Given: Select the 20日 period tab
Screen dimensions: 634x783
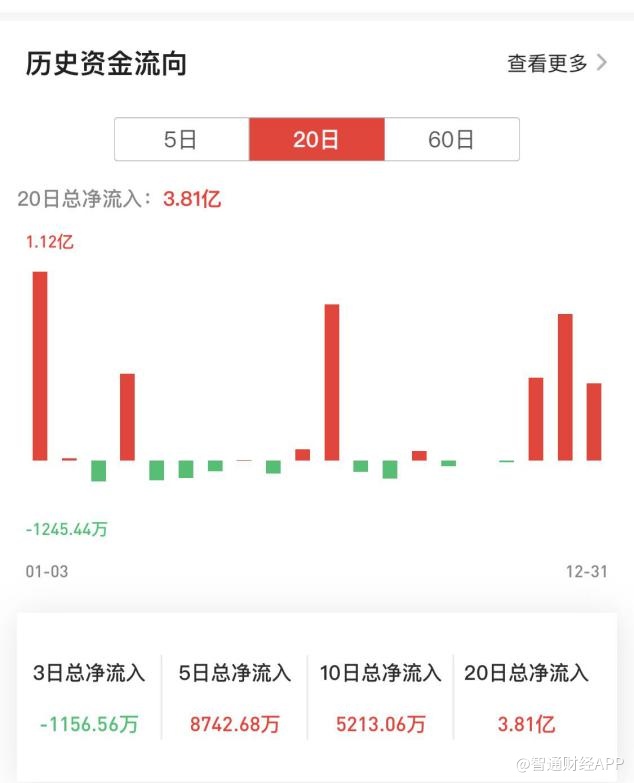Looking at the screenshot, I should pyautogui.click(x=316, y=140).
